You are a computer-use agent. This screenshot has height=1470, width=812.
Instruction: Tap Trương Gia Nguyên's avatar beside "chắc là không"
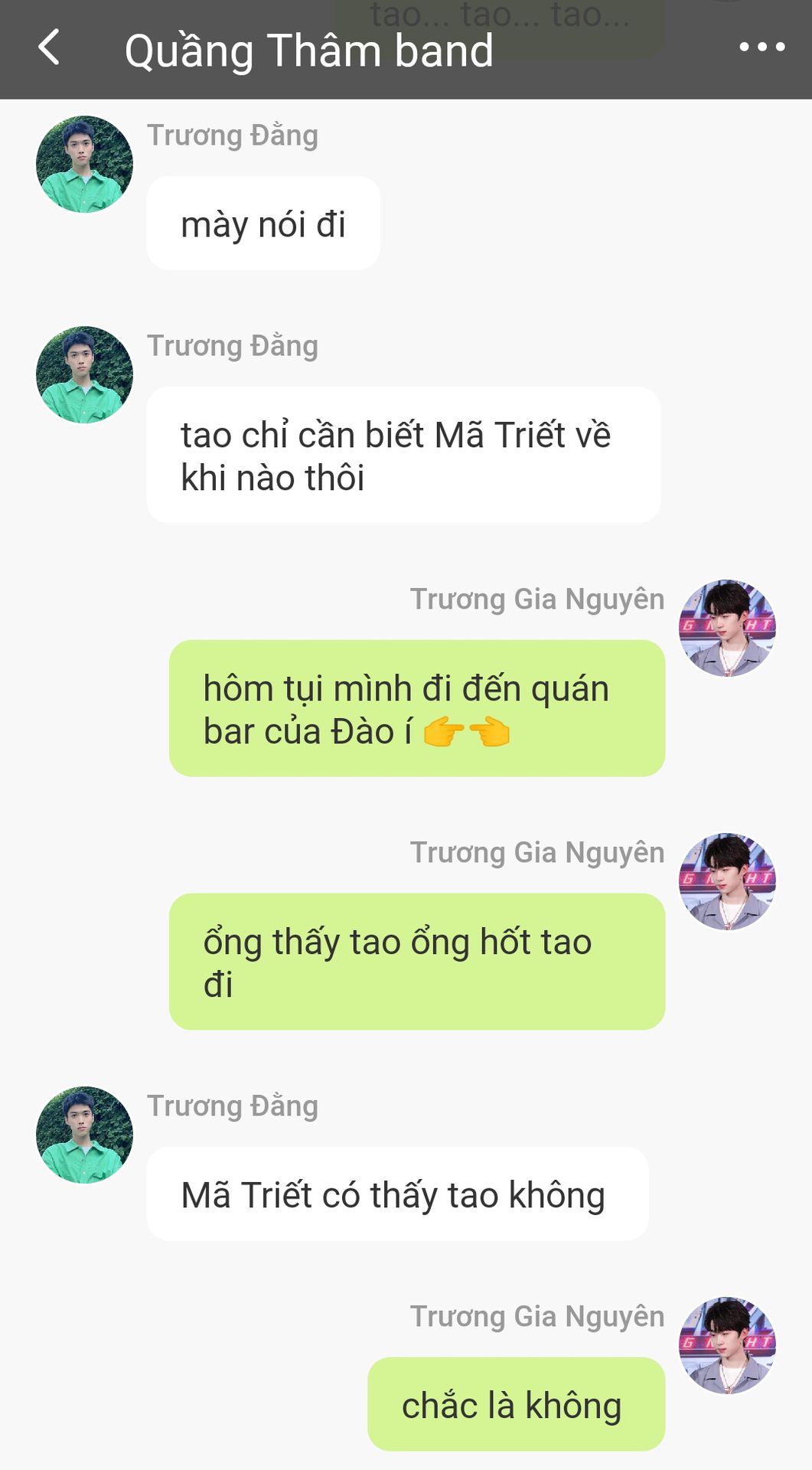tap(727, 1345)
